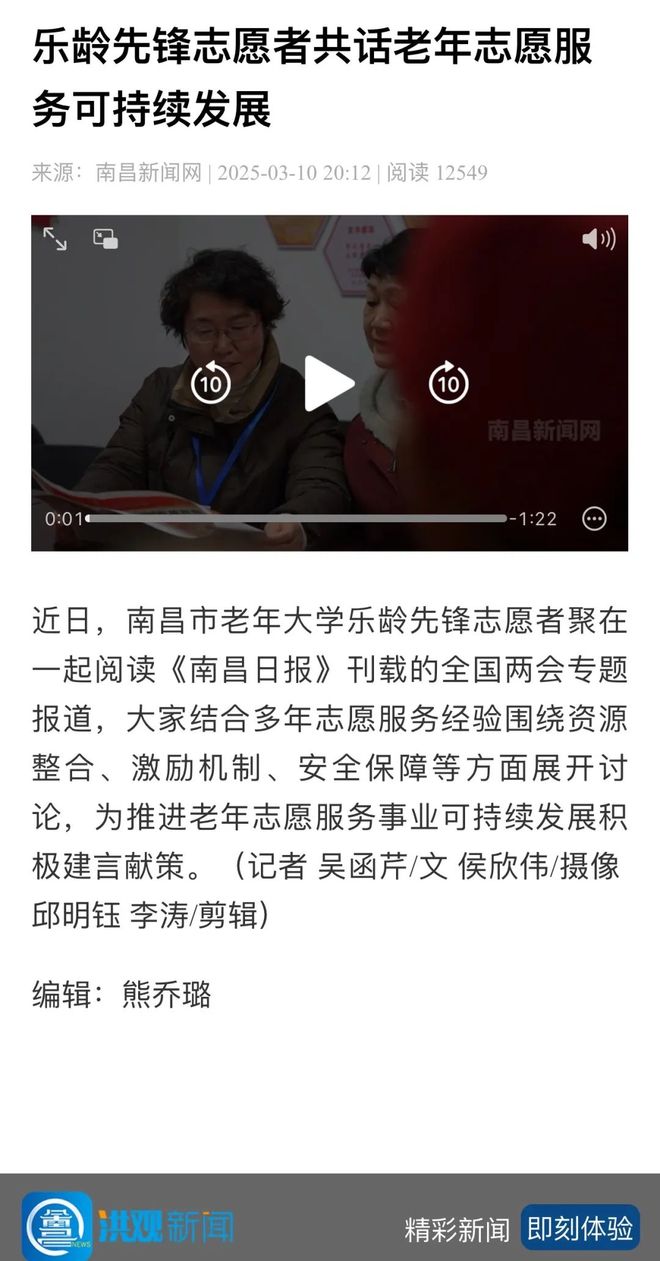Viewport: 660px width, 1261px height.
Task: Tap the 即刻体验 button
Action: click(x=580, y=1228)
